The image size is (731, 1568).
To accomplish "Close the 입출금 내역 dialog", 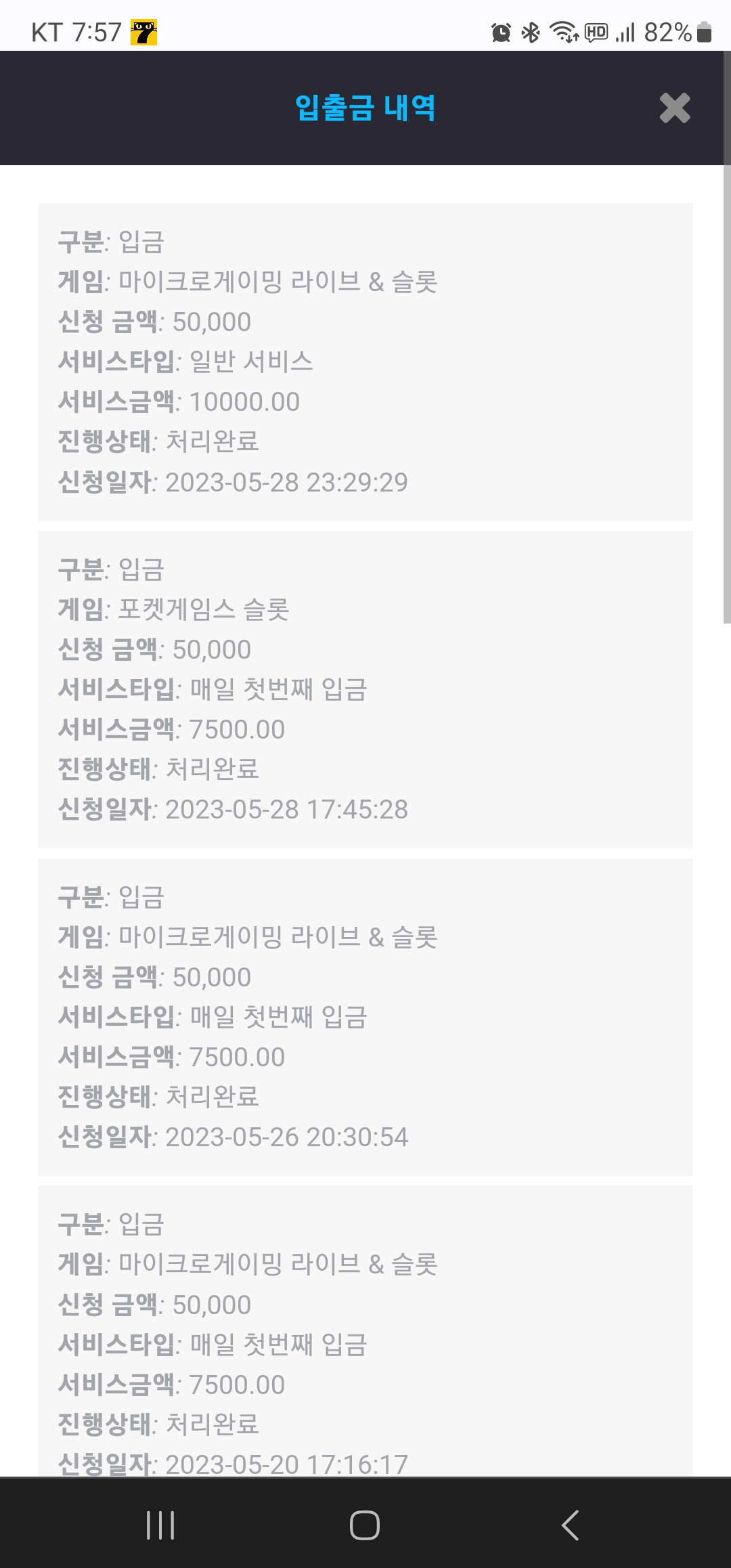I will pos(675,108).
